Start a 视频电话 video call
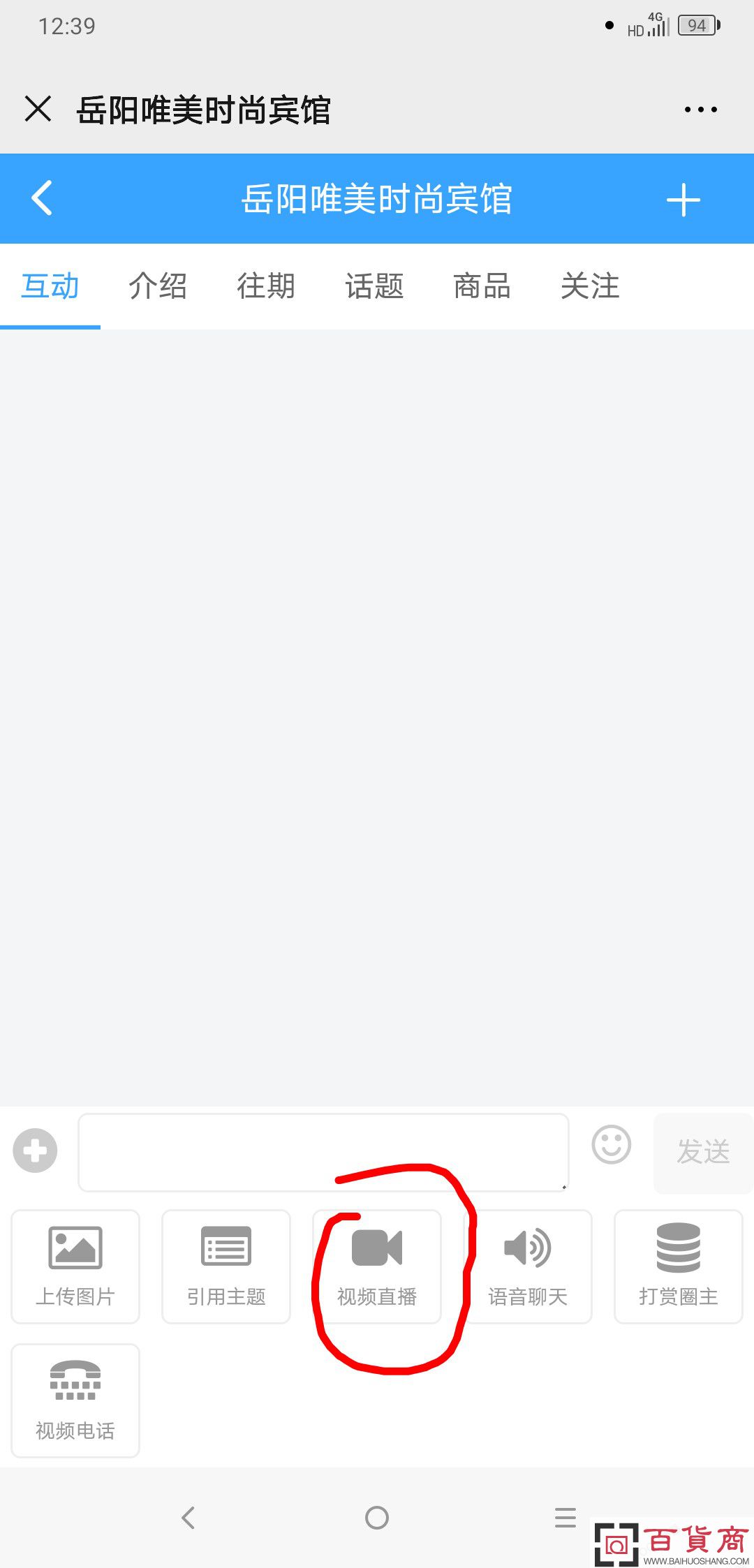This screenshot has height=1568, width=754. pyautogui.click(x=75, y=1400)
